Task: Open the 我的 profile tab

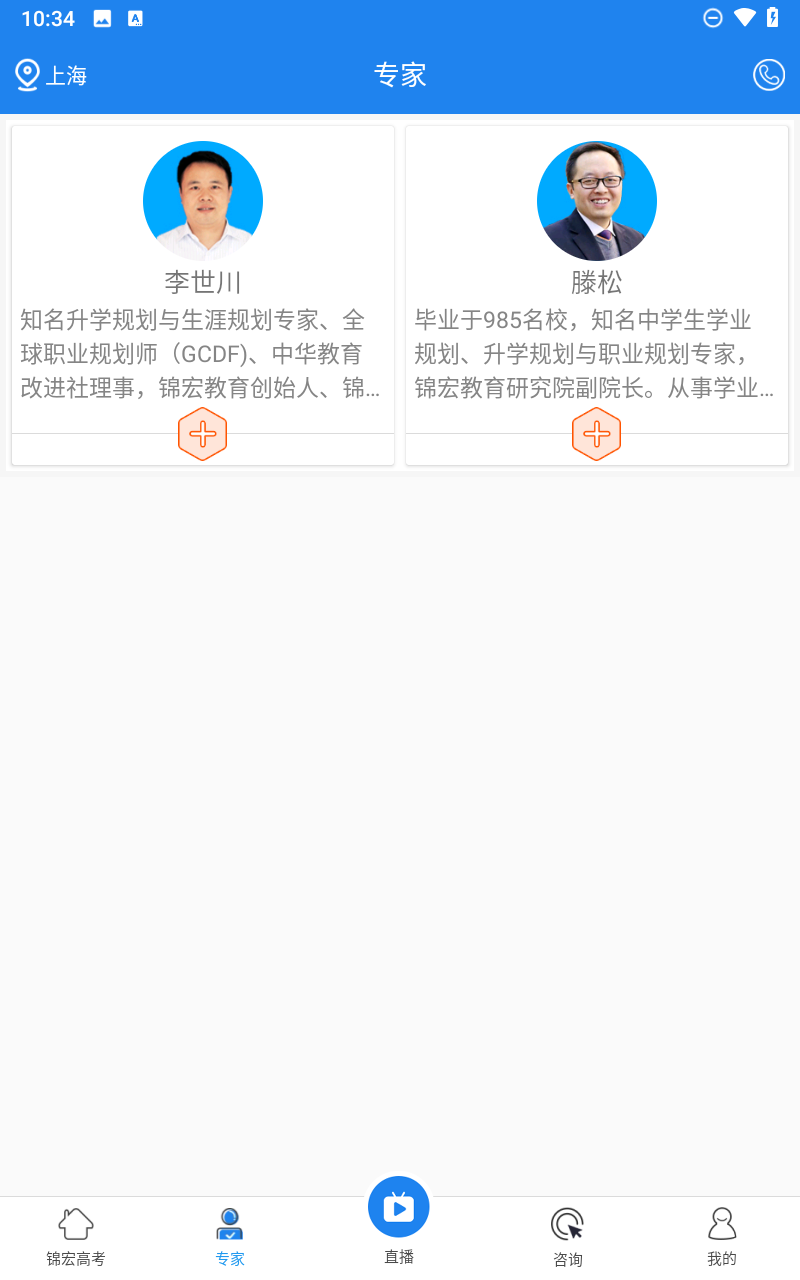Action: pyautogui.click(x=722, y=1237)
